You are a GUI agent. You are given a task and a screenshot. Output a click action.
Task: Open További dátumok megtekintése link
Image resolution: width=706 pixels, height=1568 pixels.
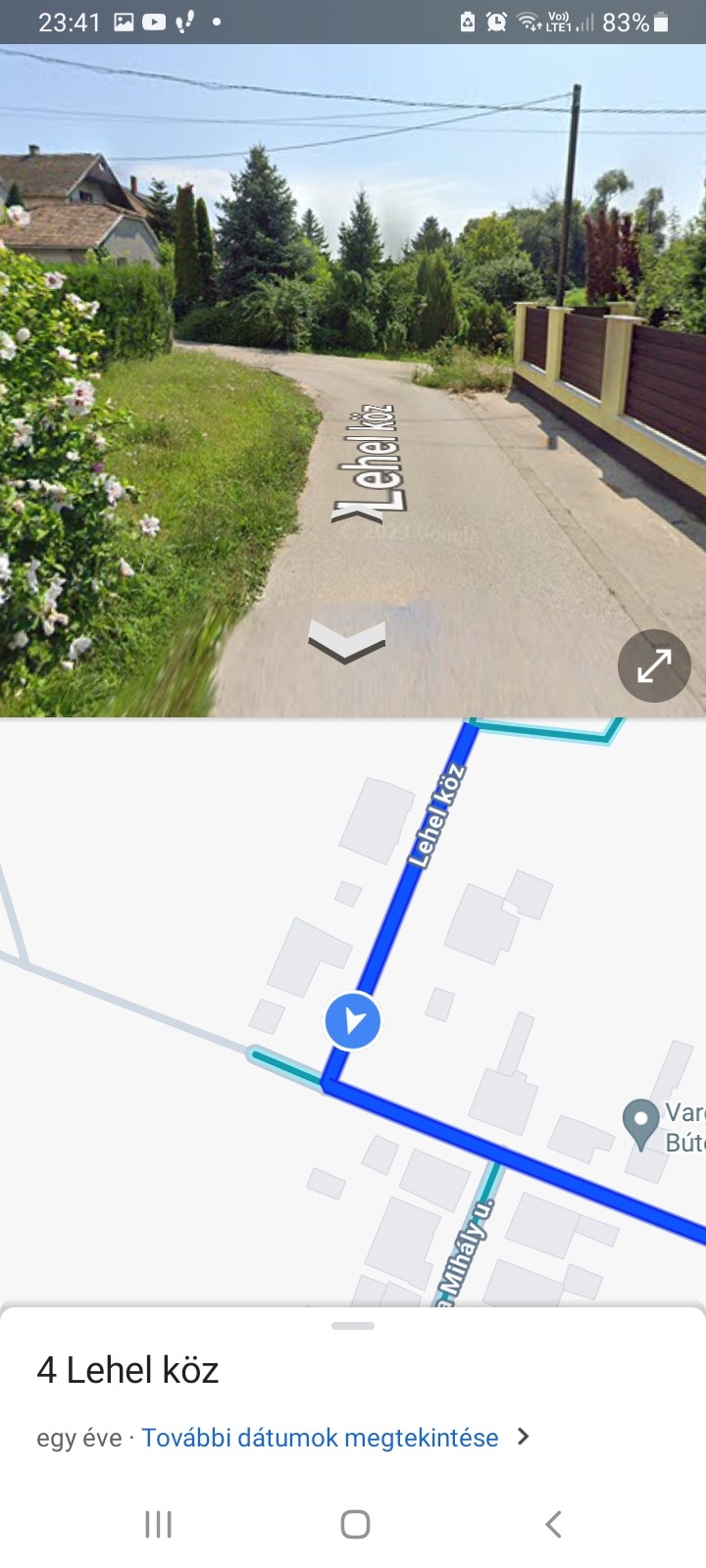click(x=320, y=1438)
